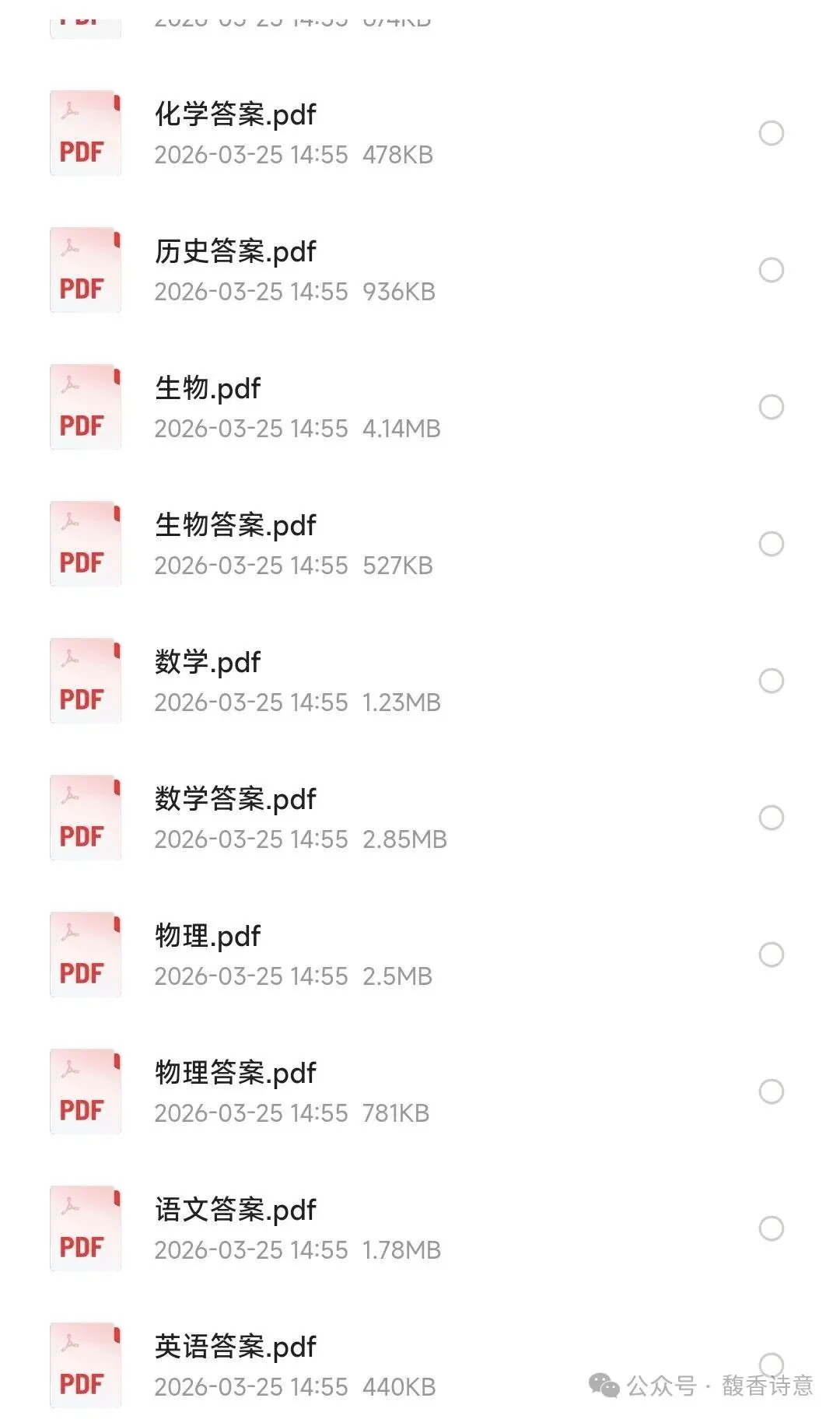
Task: Open the 物理.pdf file
Action: 208,937
